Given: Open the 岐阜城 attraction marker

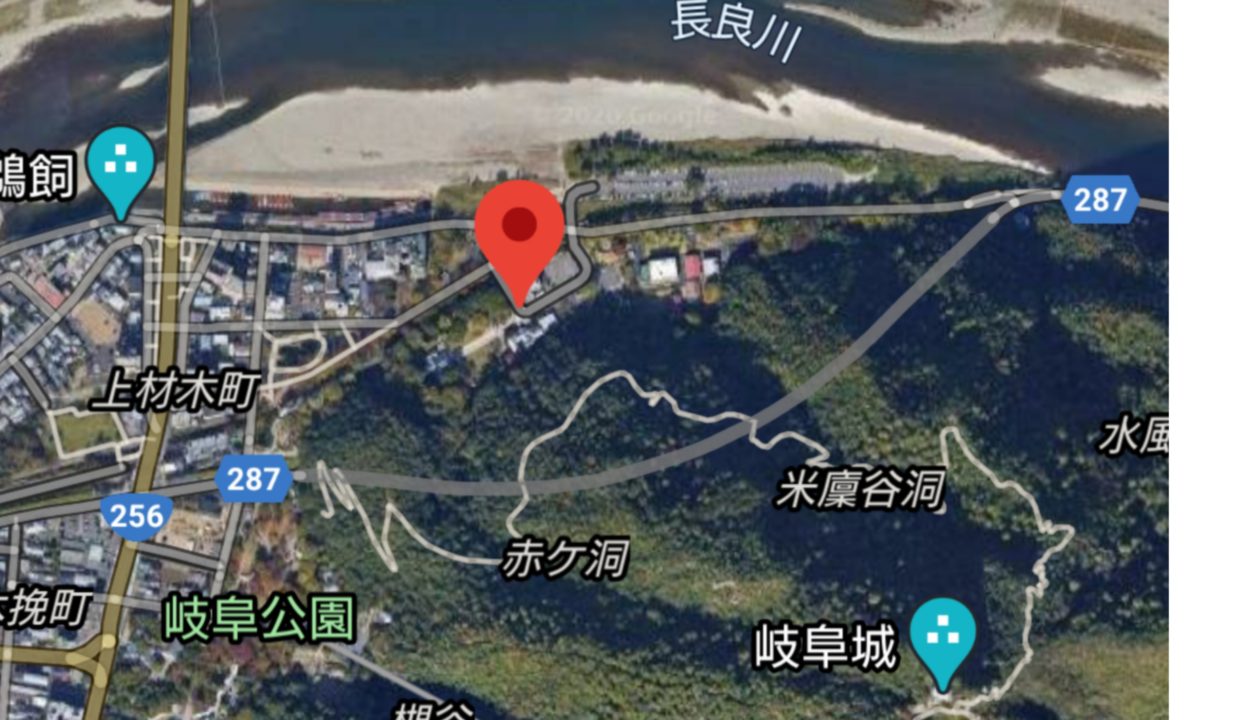Looking at the screenshot, I should [x=941, y=635].
